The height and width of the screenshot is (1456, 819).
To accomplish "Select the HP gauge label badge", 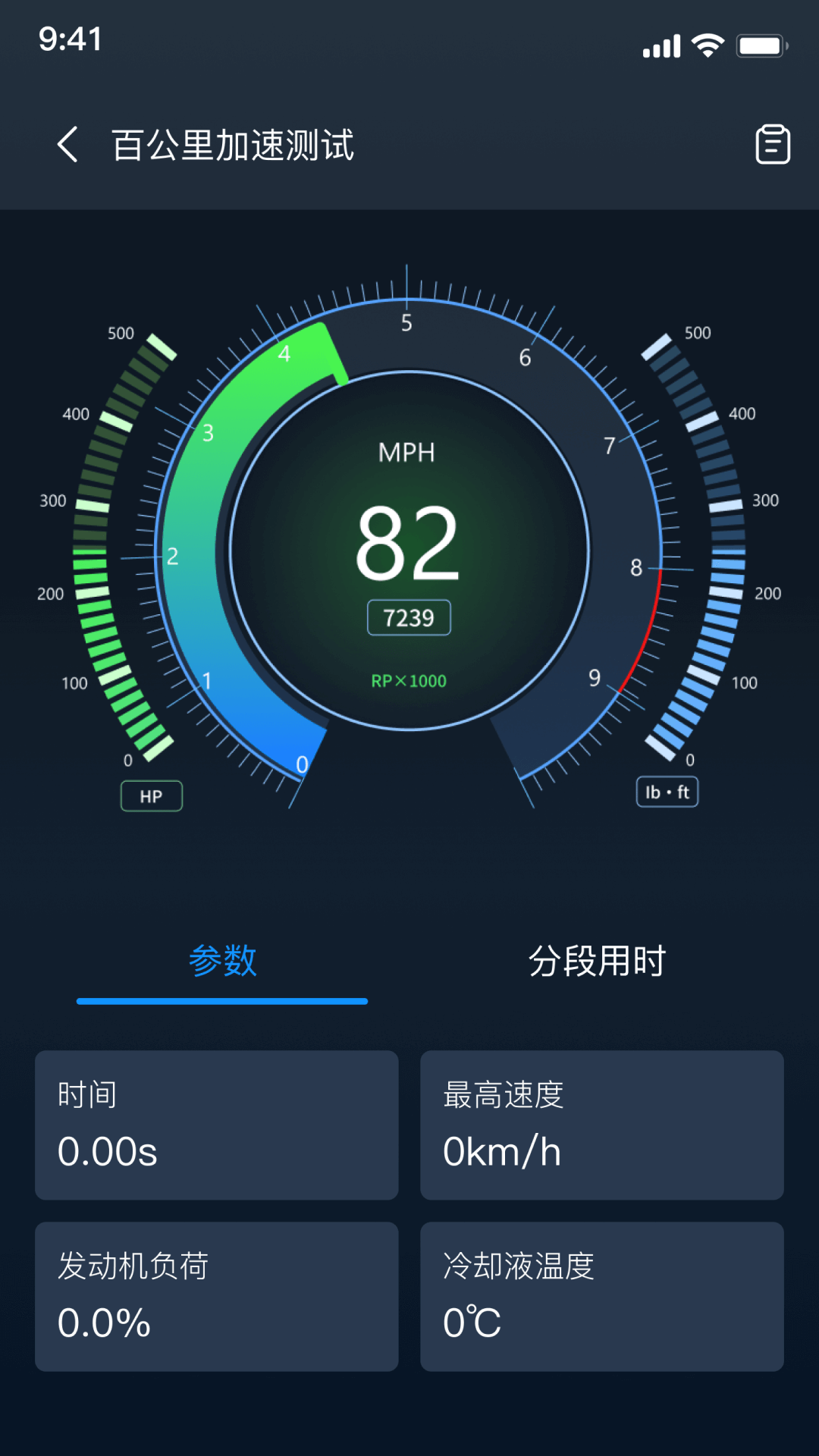I will click(x=151, y=795).
